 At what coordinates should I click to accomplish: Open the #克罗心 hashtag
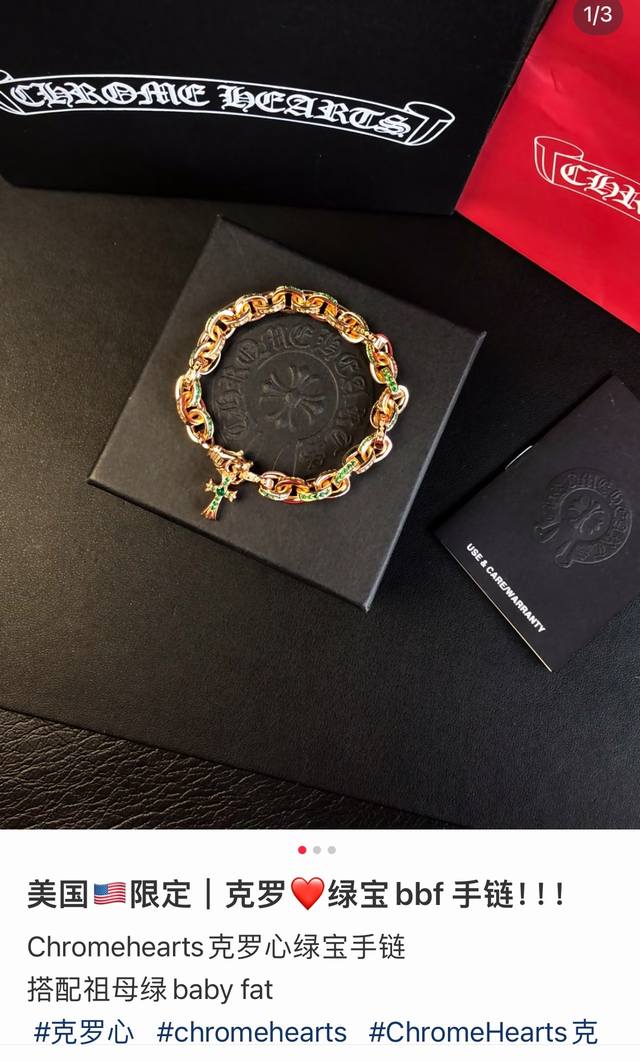coord(84,1032)
